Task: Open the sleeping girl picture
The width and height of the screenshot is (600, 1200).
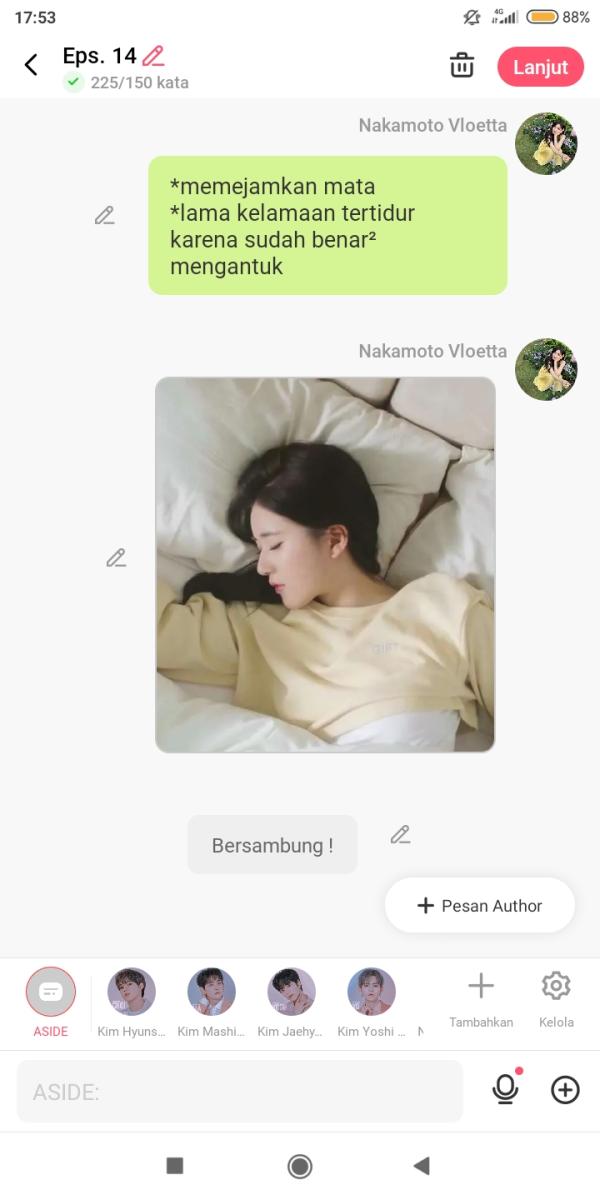Action: 325,565
